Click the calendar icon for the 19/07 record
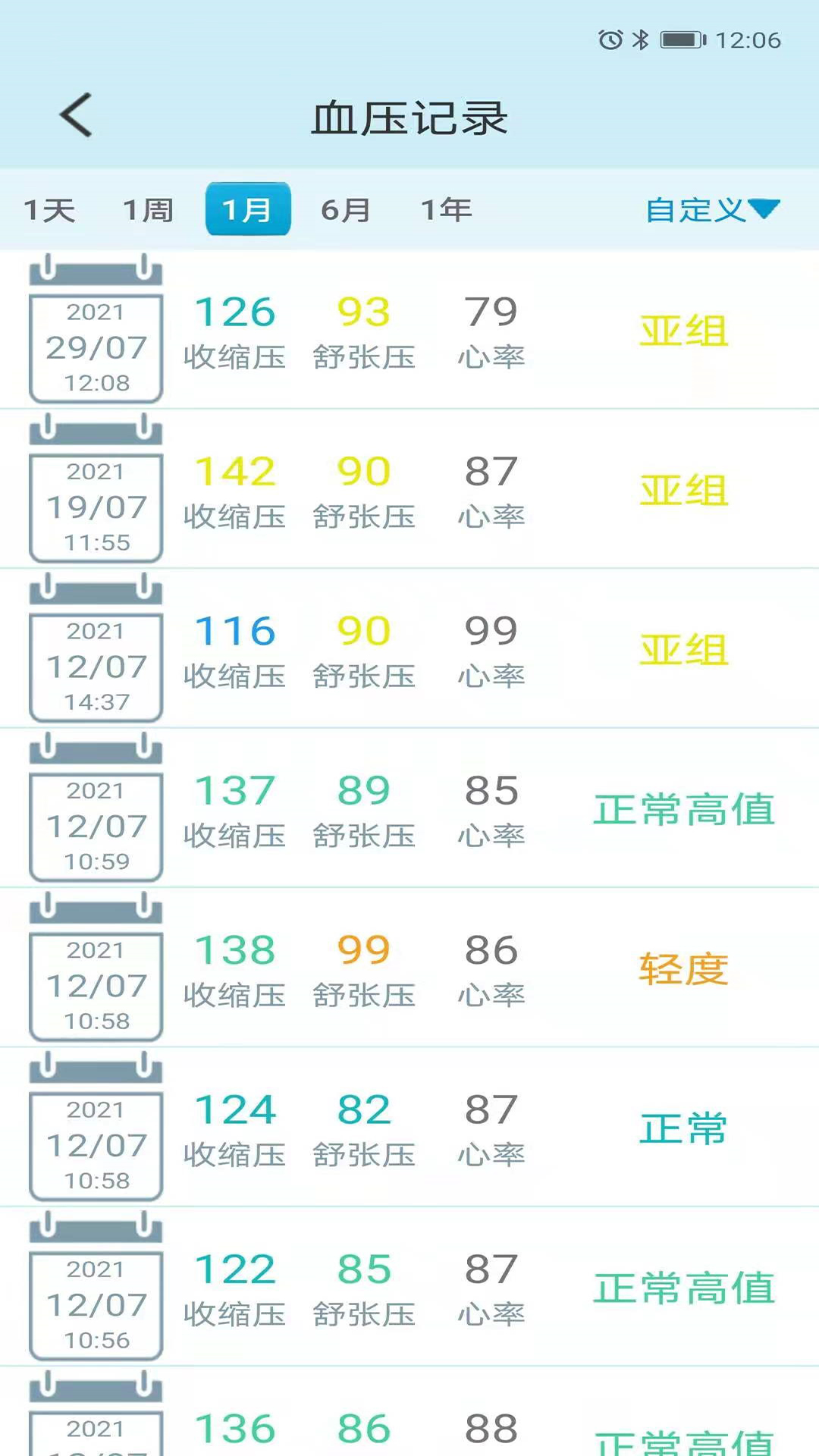This screenshot has width=819, height=1456. (95, 491)
